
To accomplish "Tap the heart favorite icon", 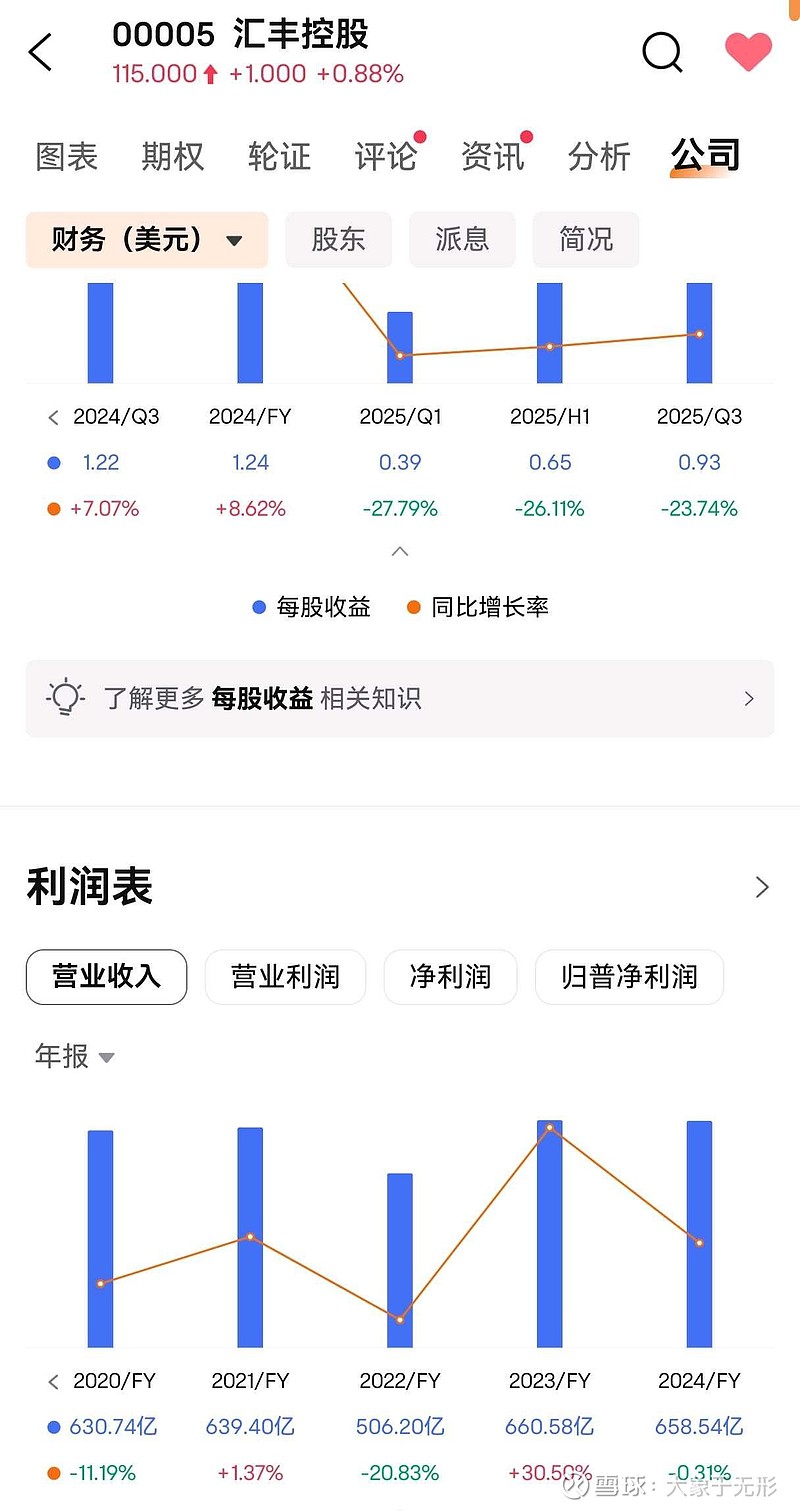I will tap(748, 52).
